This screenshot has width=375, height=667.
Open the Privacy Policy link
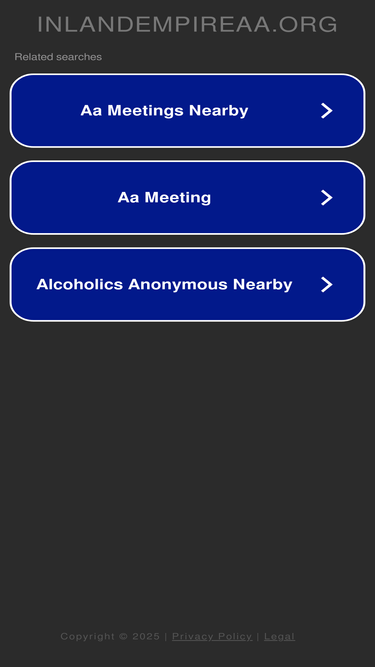coord(212,636)
